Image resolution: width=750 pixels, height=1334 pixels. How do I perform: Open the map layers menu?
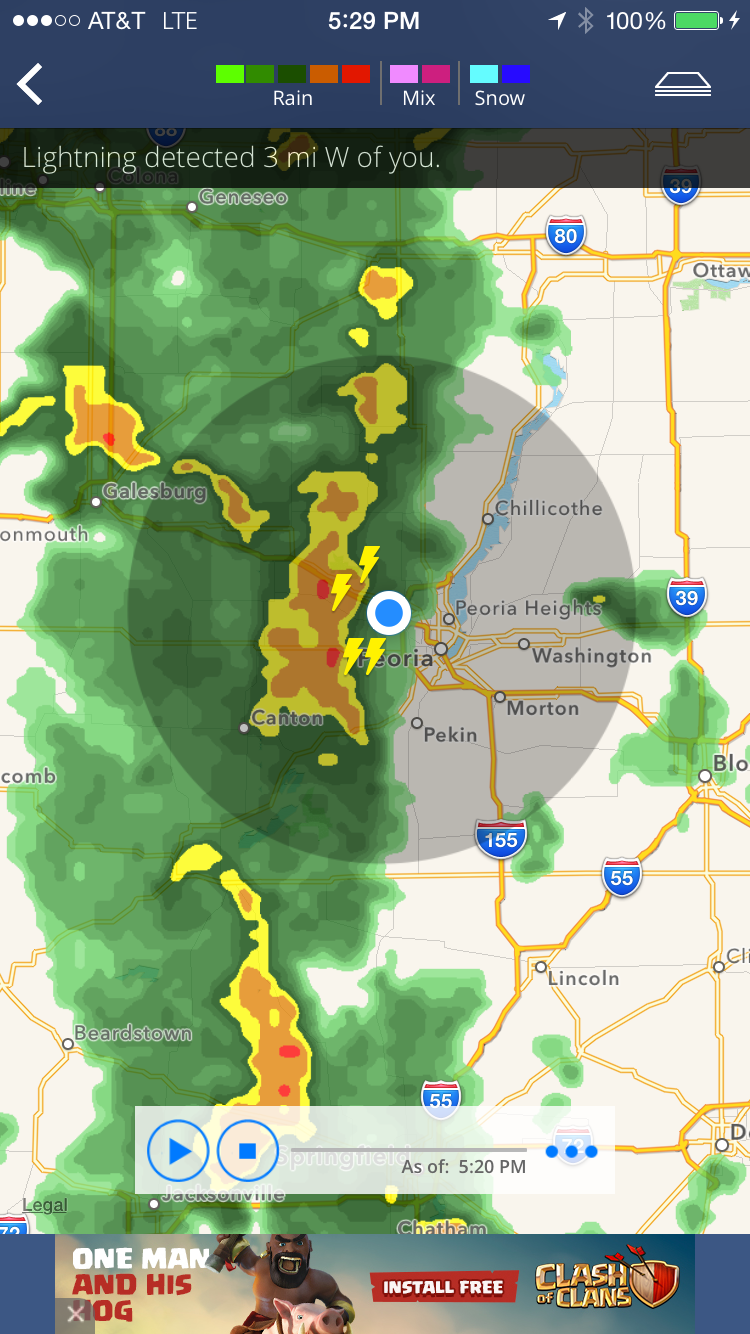(x=682, y=85)
